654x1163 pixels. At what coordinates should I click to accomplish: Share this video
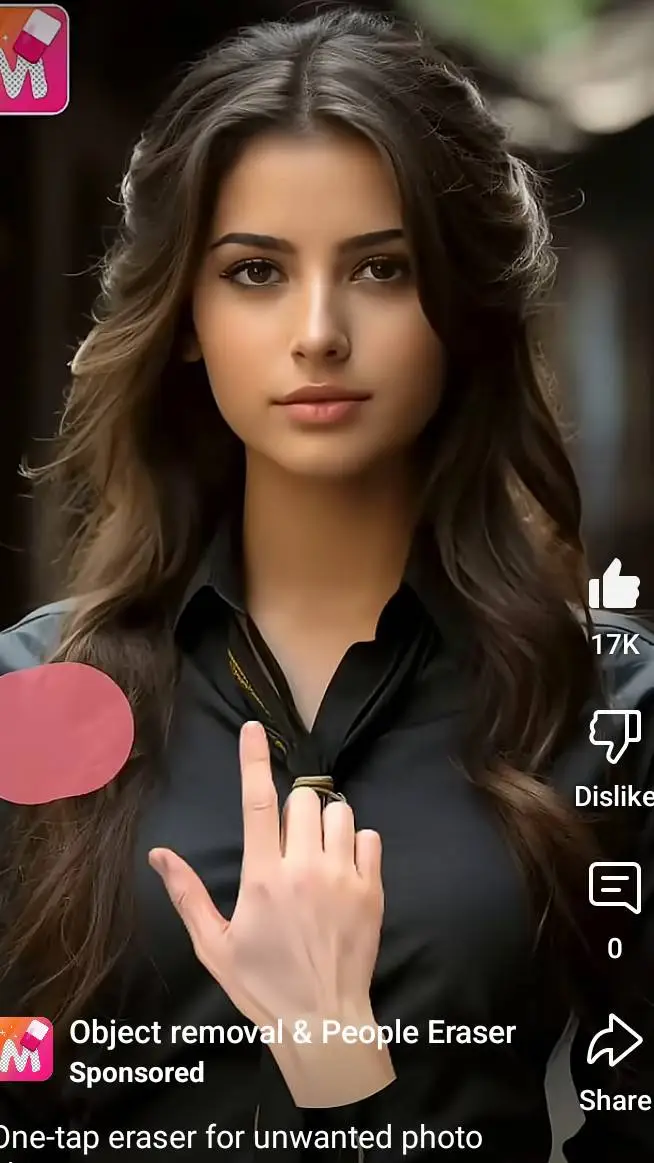point(613,1042)
